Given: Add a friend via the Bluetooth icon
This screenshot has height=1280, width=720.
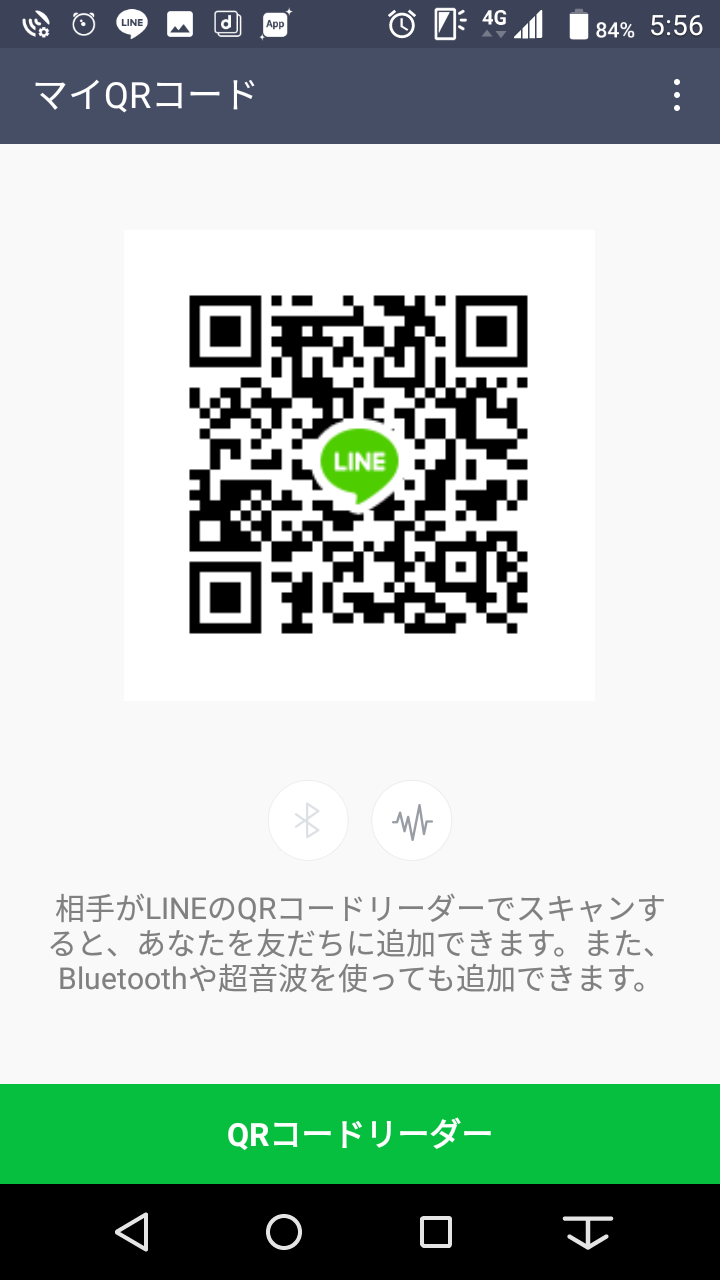Looking at the screenshot, I should tap(308, 821).
